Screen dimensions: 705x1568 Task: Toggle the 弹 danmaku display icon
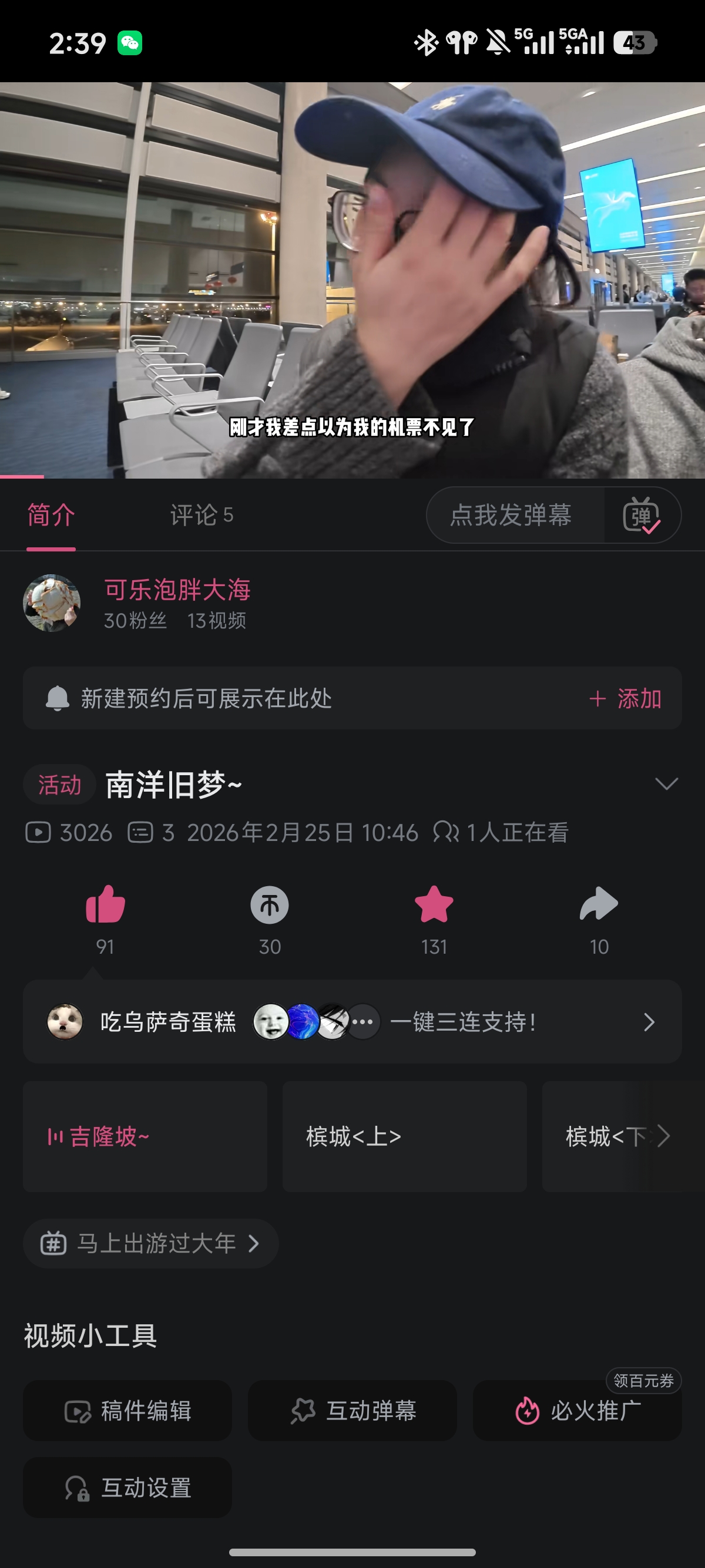(642, 515)
